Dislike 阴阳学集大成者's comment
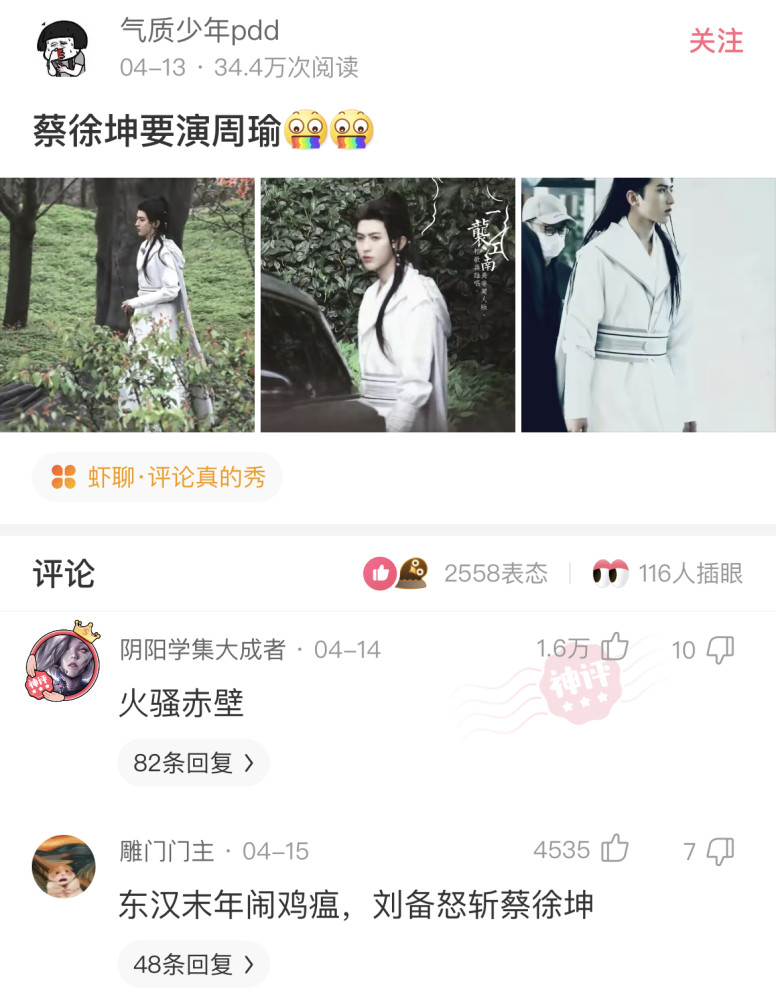The width and height of the screenshot is (776, 1000). click(719, 650)
